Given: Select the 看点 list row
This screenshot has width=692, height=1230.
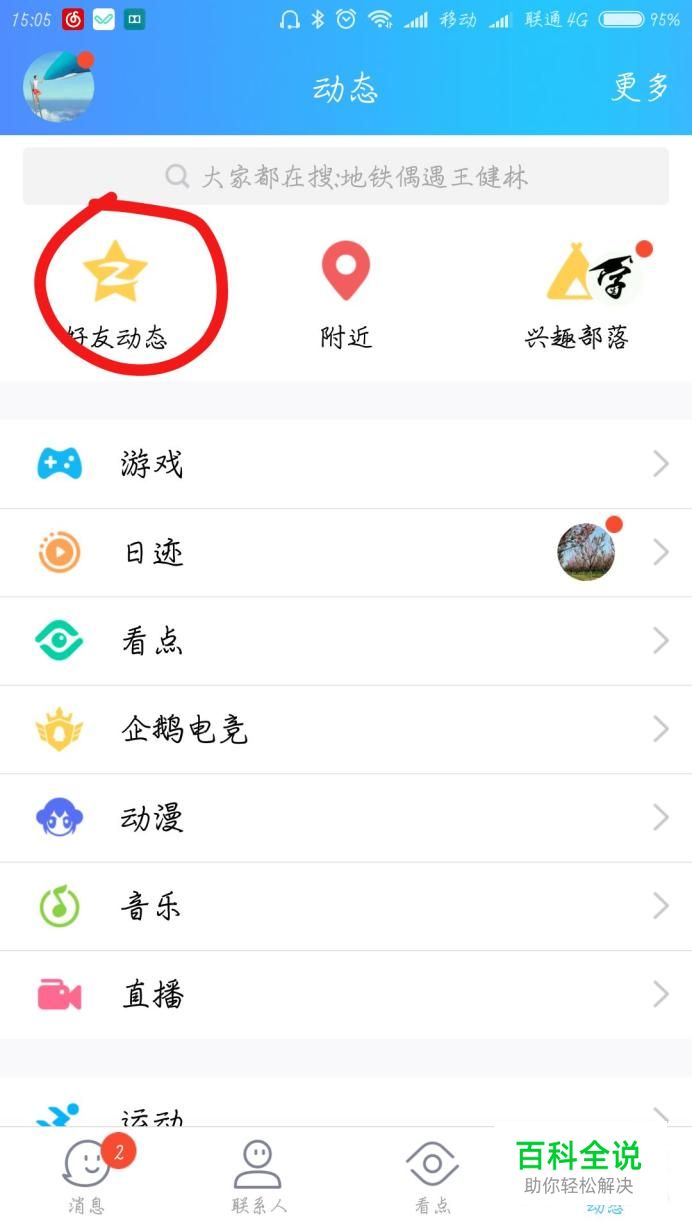Looking at the screenshot, I should 346,641.
